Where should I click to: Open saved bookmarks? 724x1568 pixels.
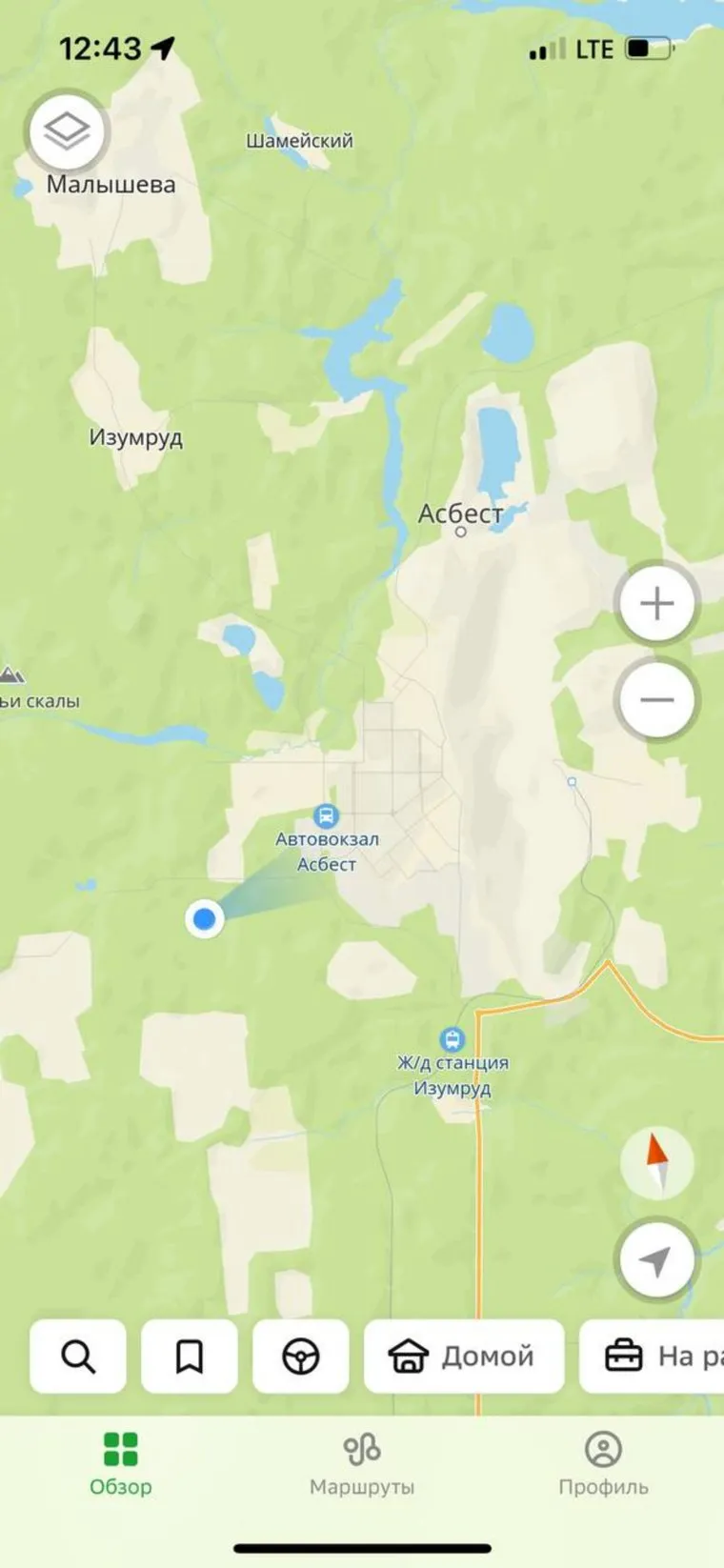(190, 1356)
